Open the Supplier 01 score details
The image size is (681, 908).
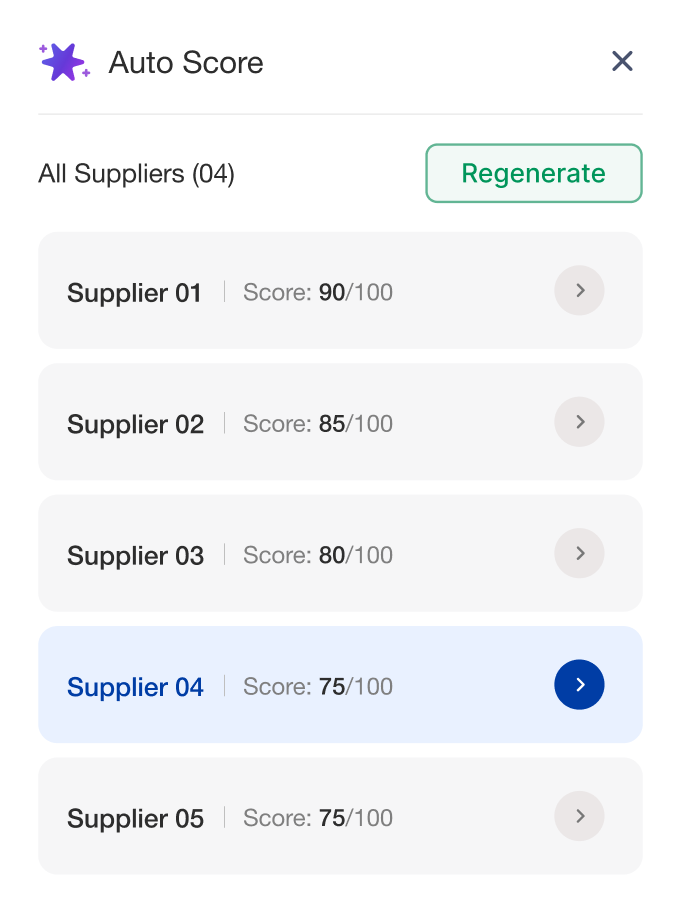tap(579, 291)
